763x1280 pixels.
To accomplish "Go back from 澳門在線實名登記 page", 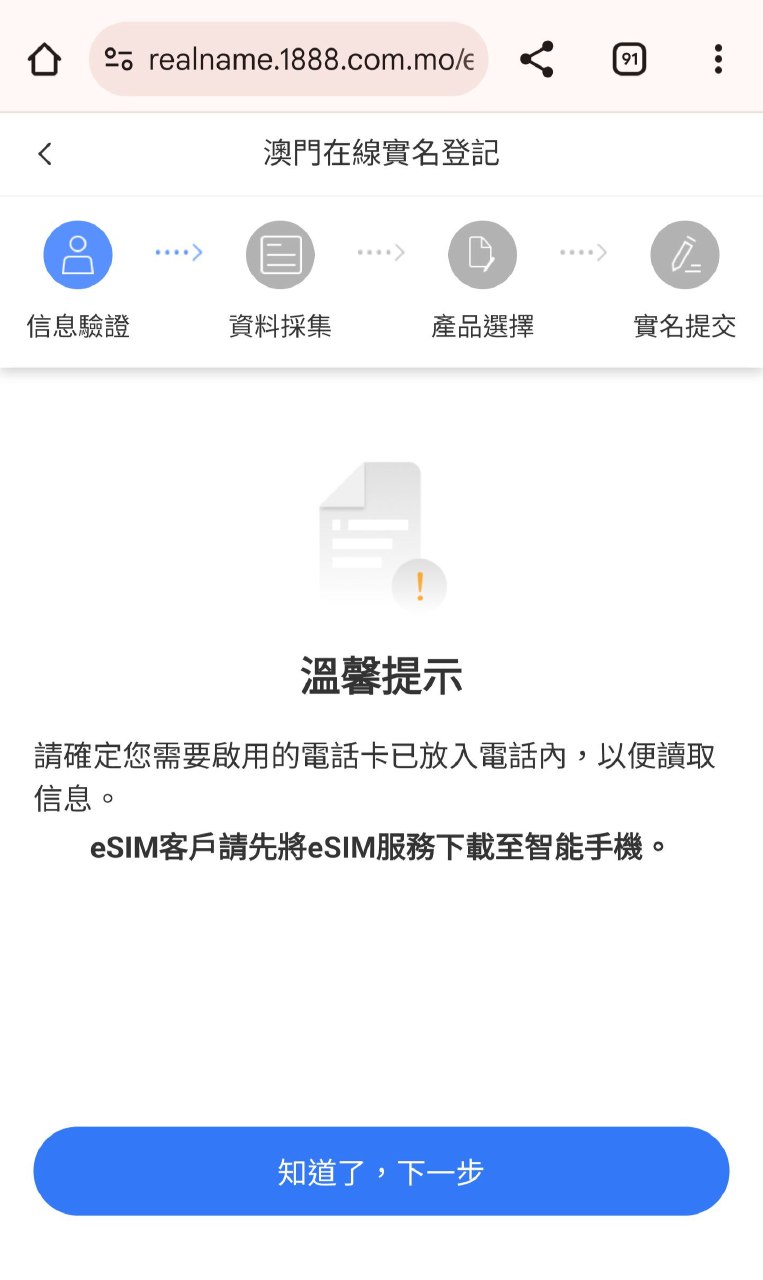I will [45, 154].
